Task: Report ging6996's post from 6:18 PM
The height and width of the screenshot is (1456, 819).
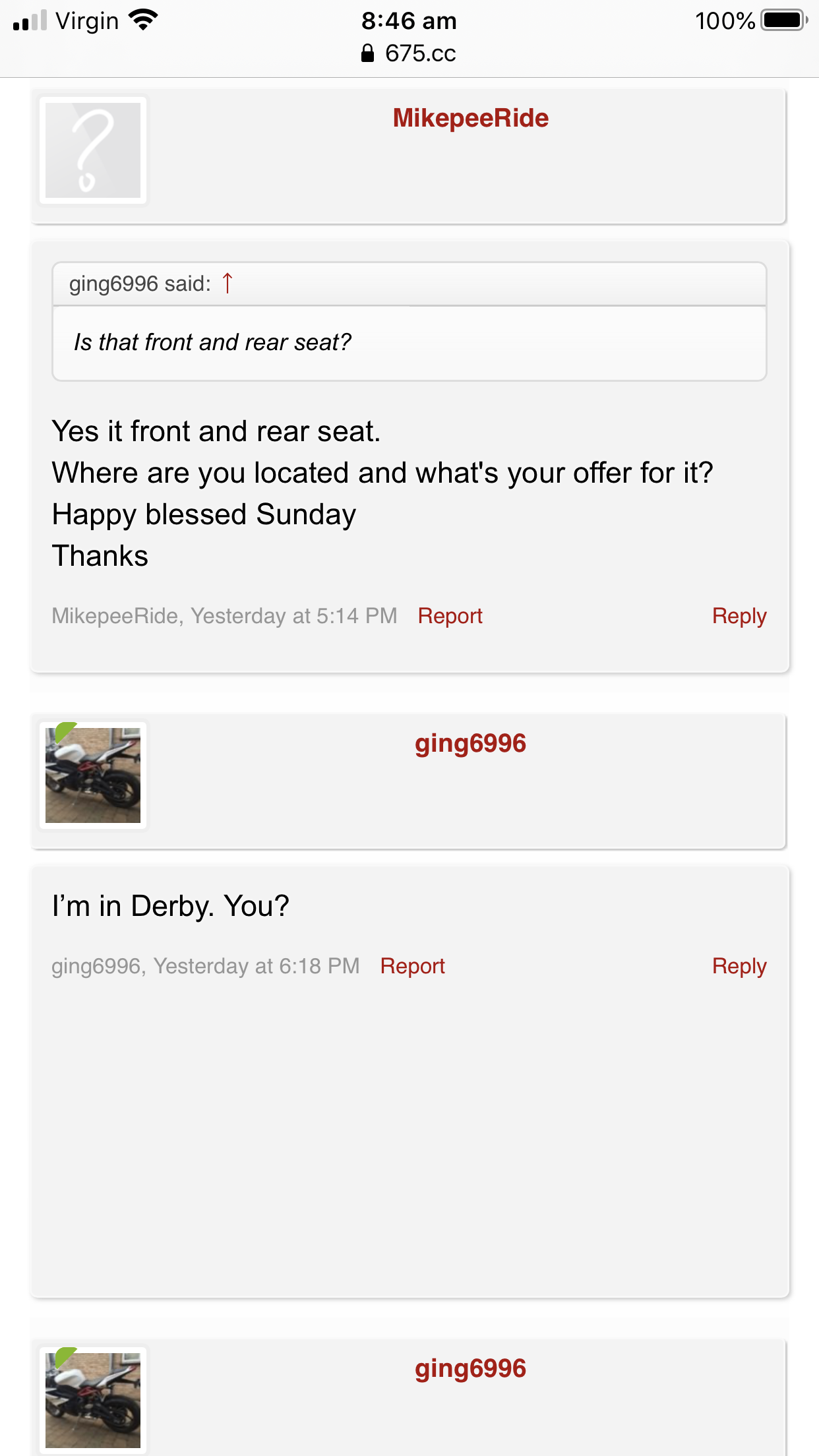Action: click(x=412, y=966)
